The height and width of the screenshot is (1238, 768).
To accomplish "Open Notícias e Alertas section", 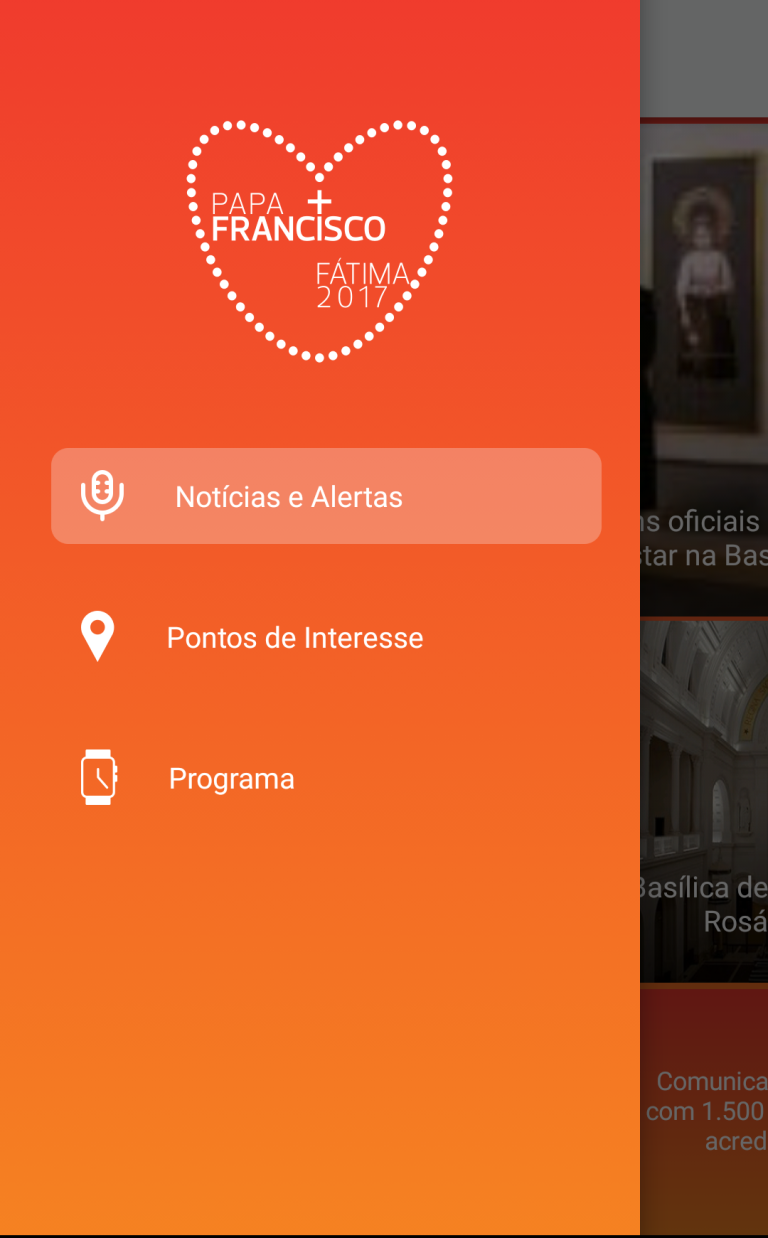I will pyautogui.click(x=325, y=496).
